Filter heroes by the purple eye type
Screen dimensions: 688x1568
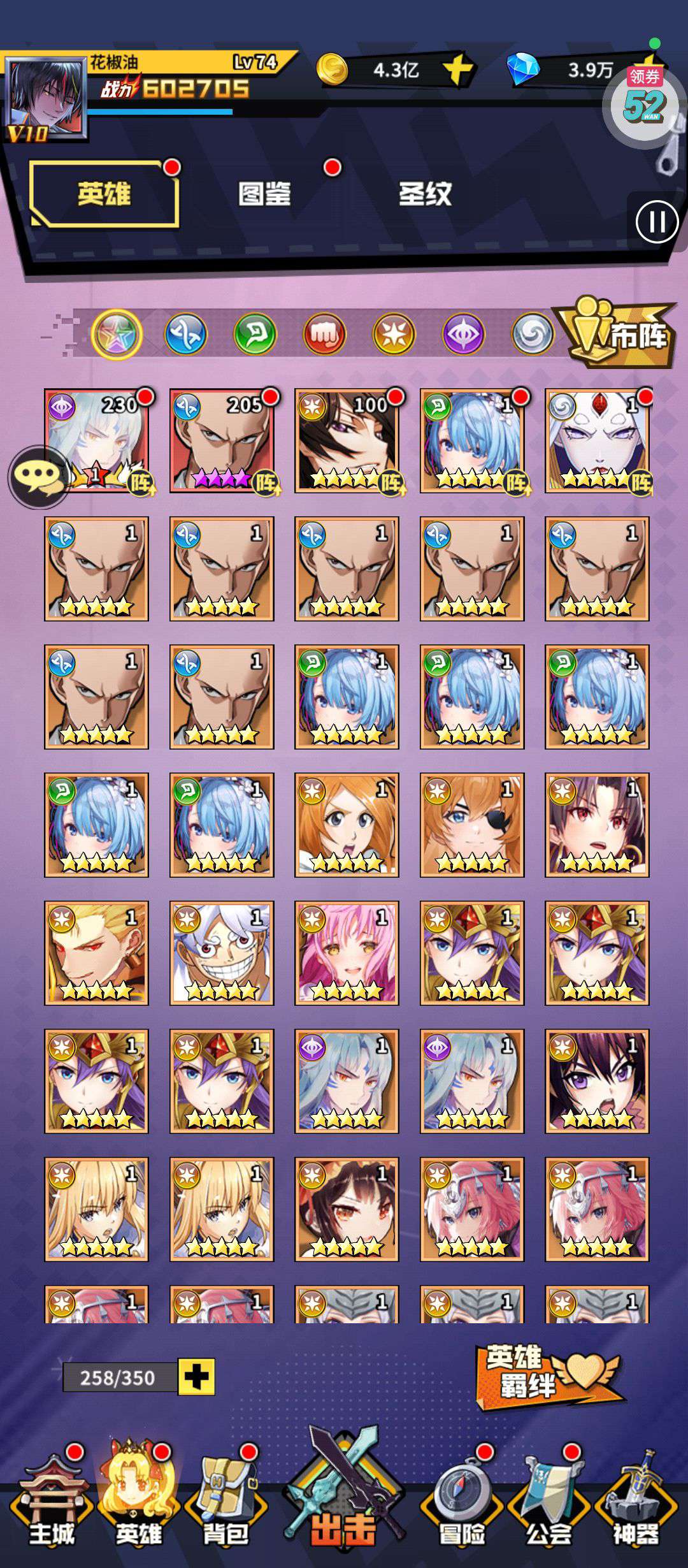[463, 334]
